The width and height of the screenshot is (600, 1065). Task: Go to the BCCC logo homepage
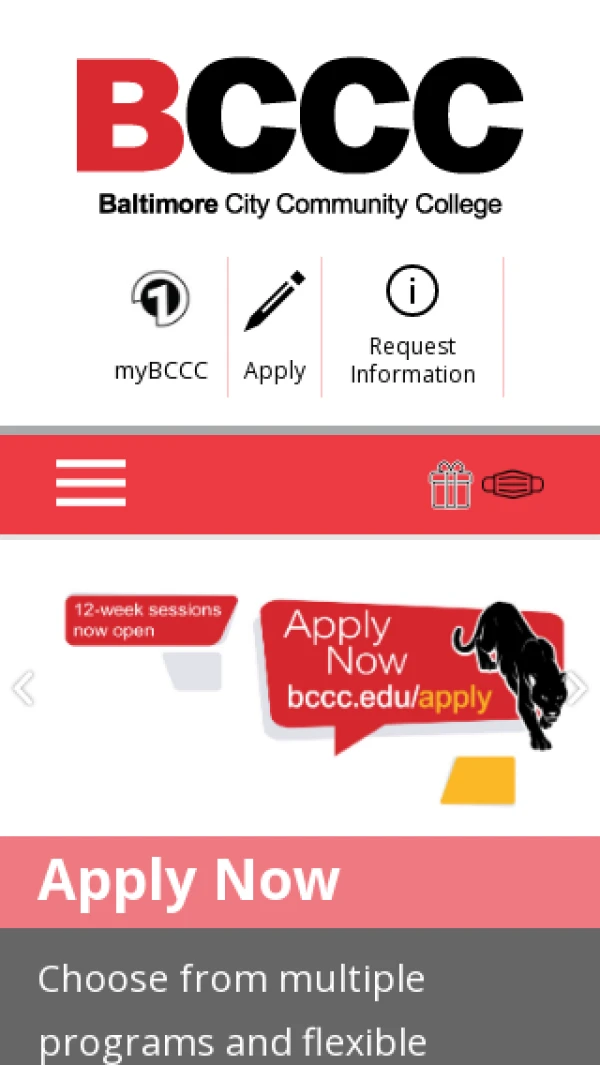[x=300, y=135]
